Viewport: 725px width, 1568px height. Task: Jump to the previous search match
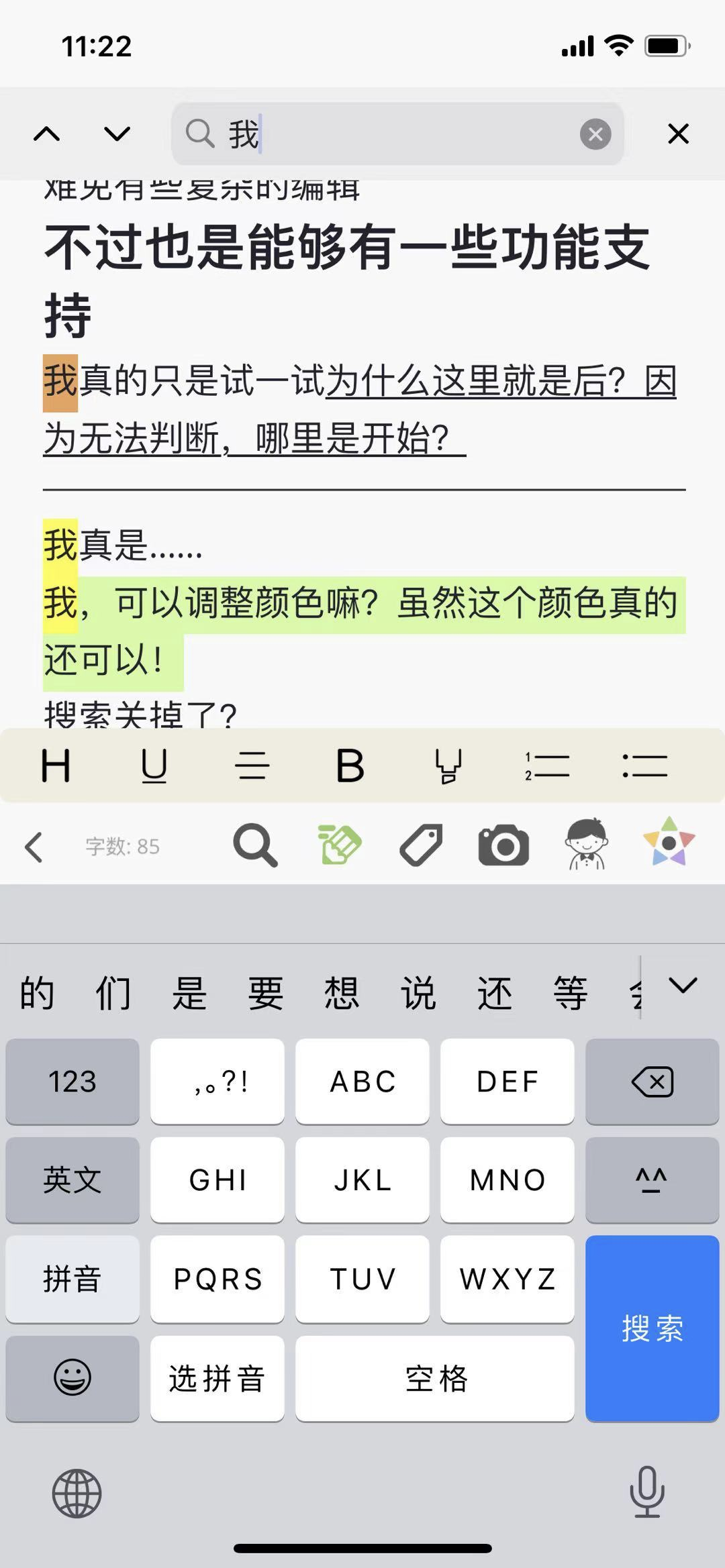[47, 134]
